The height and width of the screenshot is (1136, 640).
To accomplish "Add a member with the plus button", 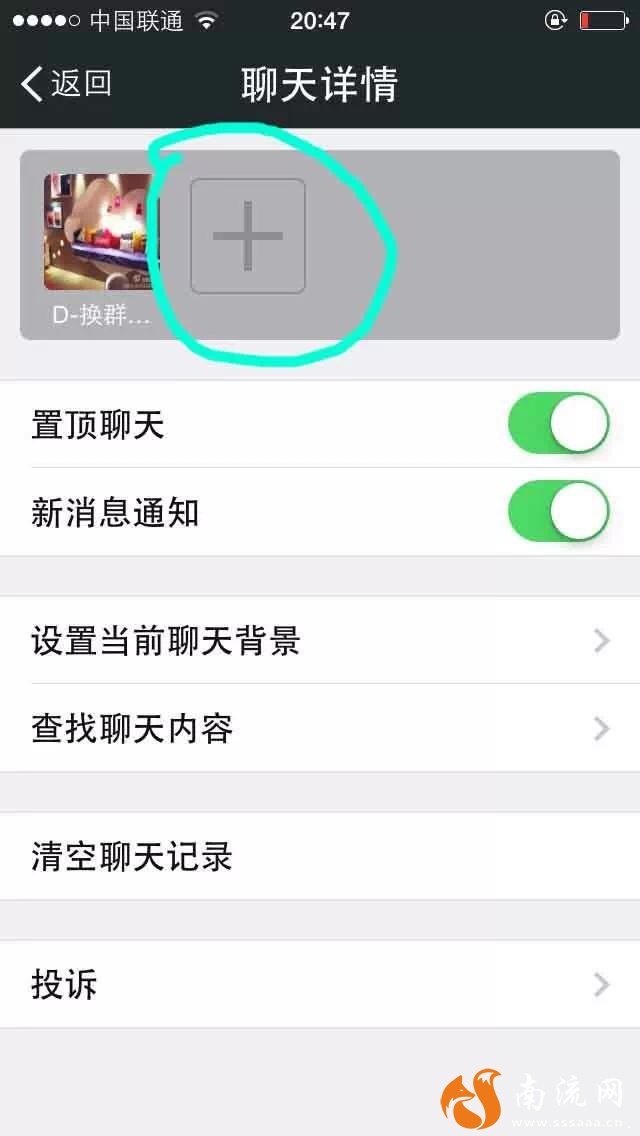I will 248,237.
